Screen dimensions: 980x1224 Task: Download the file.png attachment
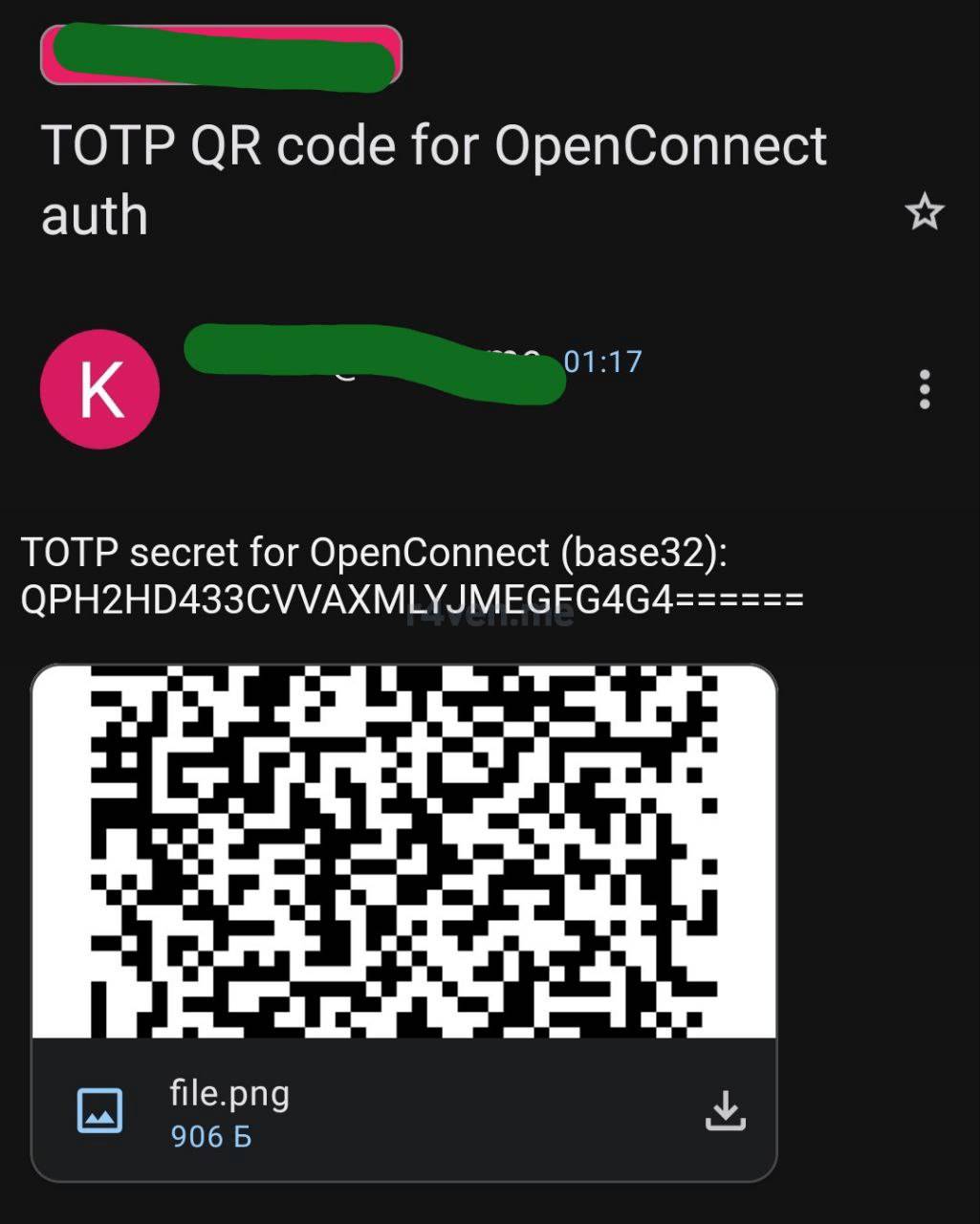click(x=725, y=1110)
